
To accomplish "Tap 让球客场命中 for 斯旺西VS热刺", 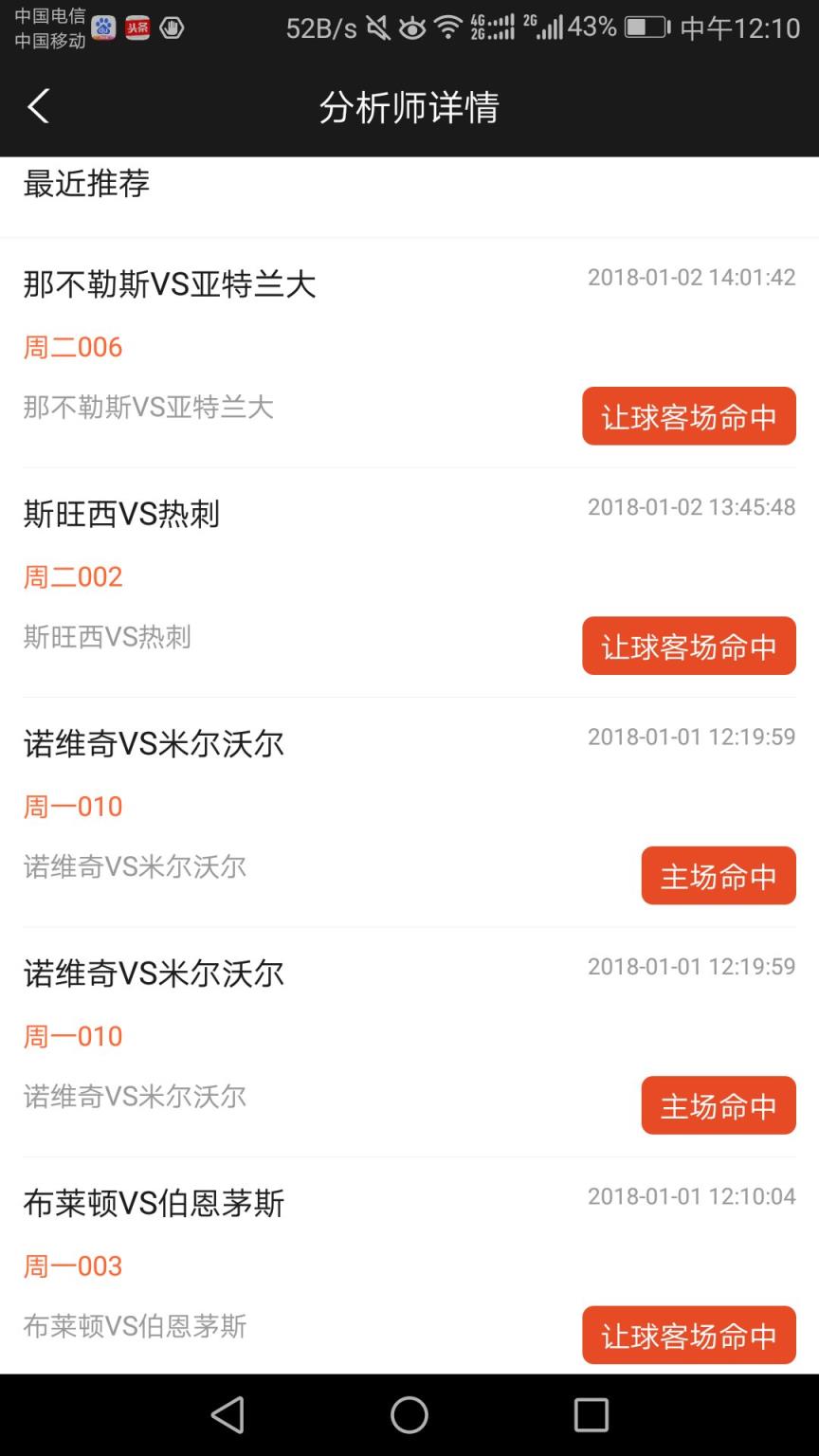I will tap(688, 646).
